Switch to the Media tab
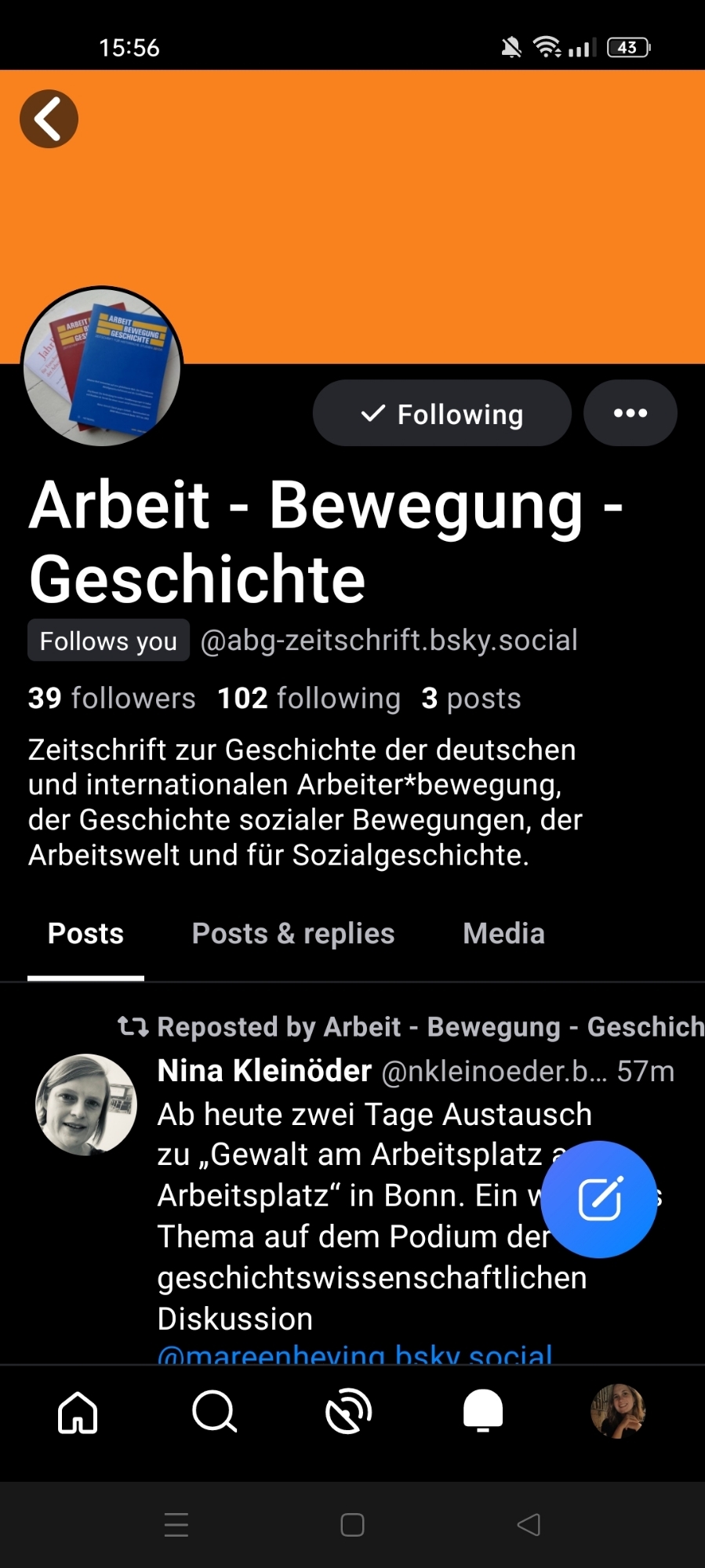Screen dimensions: 705x1568 pyautogui.click(x=503, y=934)
